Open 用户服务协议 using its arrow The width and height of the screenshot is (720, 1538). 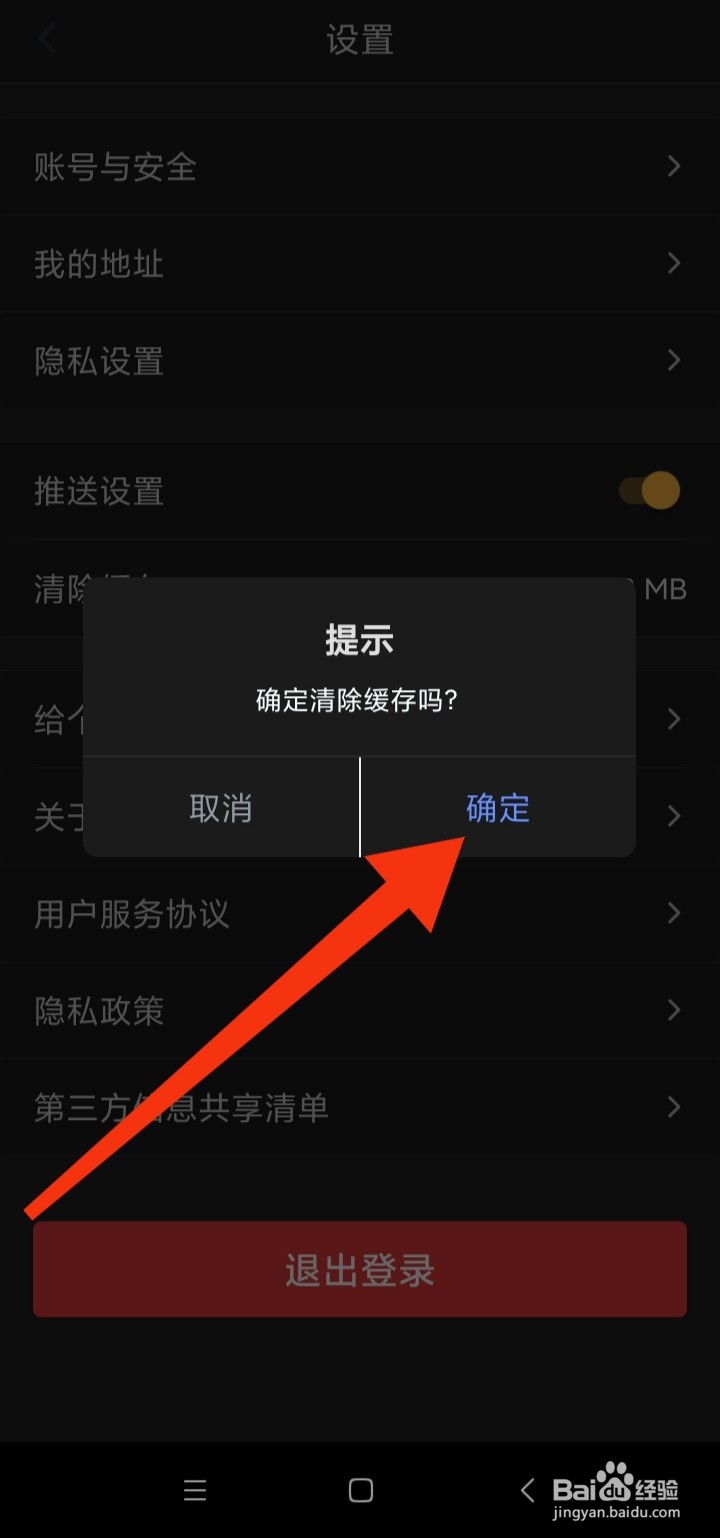(672, 913)
